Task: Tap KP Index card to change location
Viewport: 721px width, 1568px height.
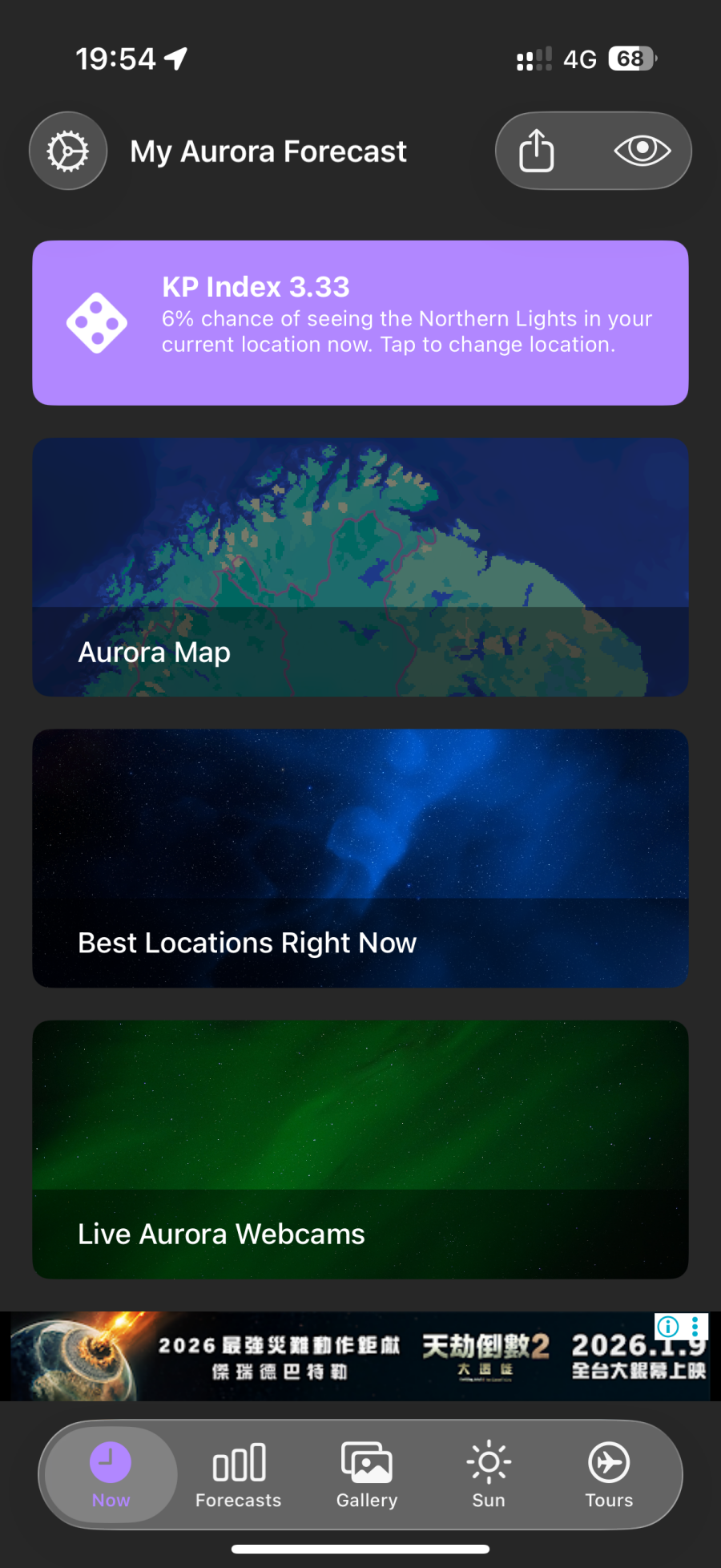Action: [360, 322]
